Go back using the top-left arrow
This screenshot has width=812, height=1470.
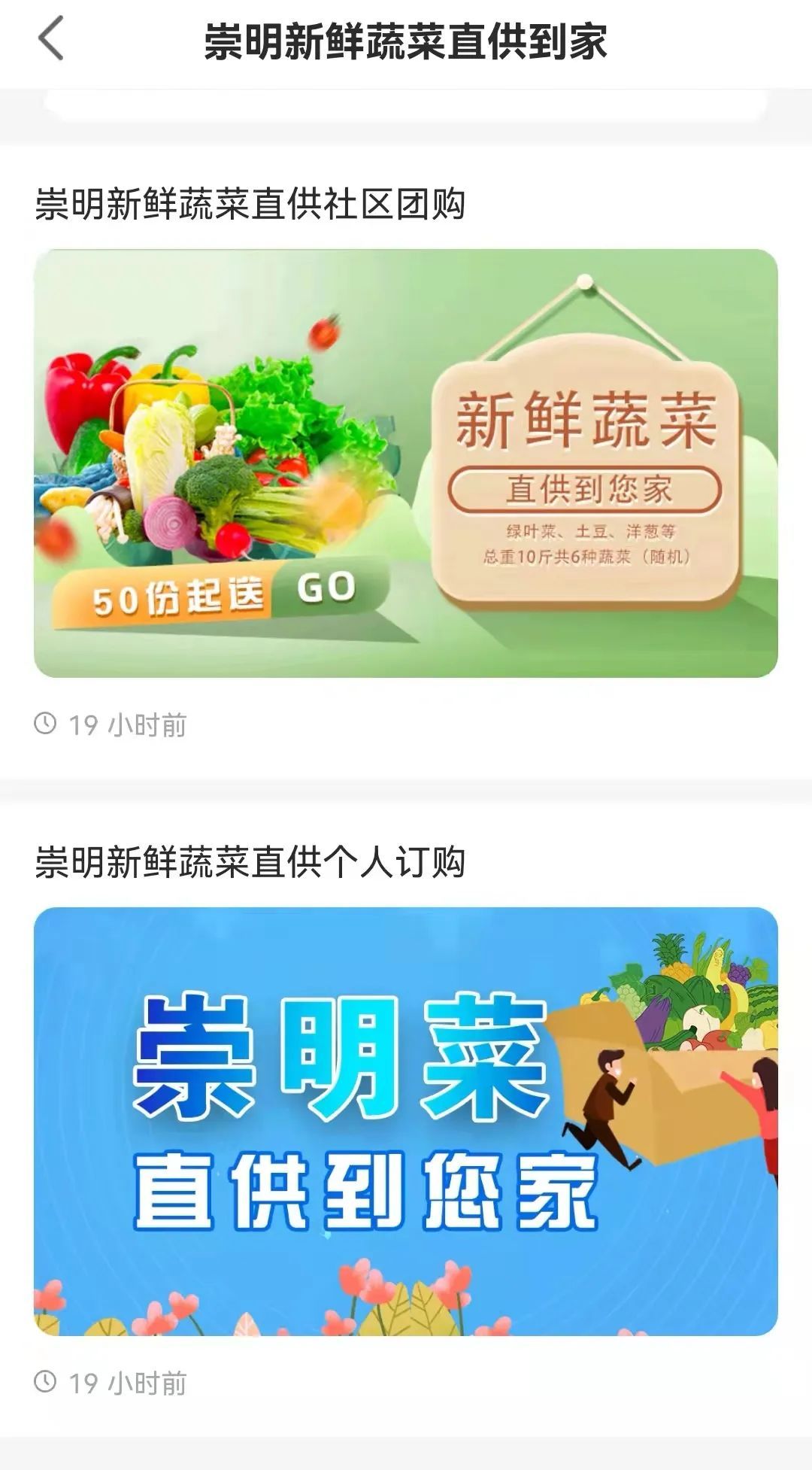pos(51,39)
